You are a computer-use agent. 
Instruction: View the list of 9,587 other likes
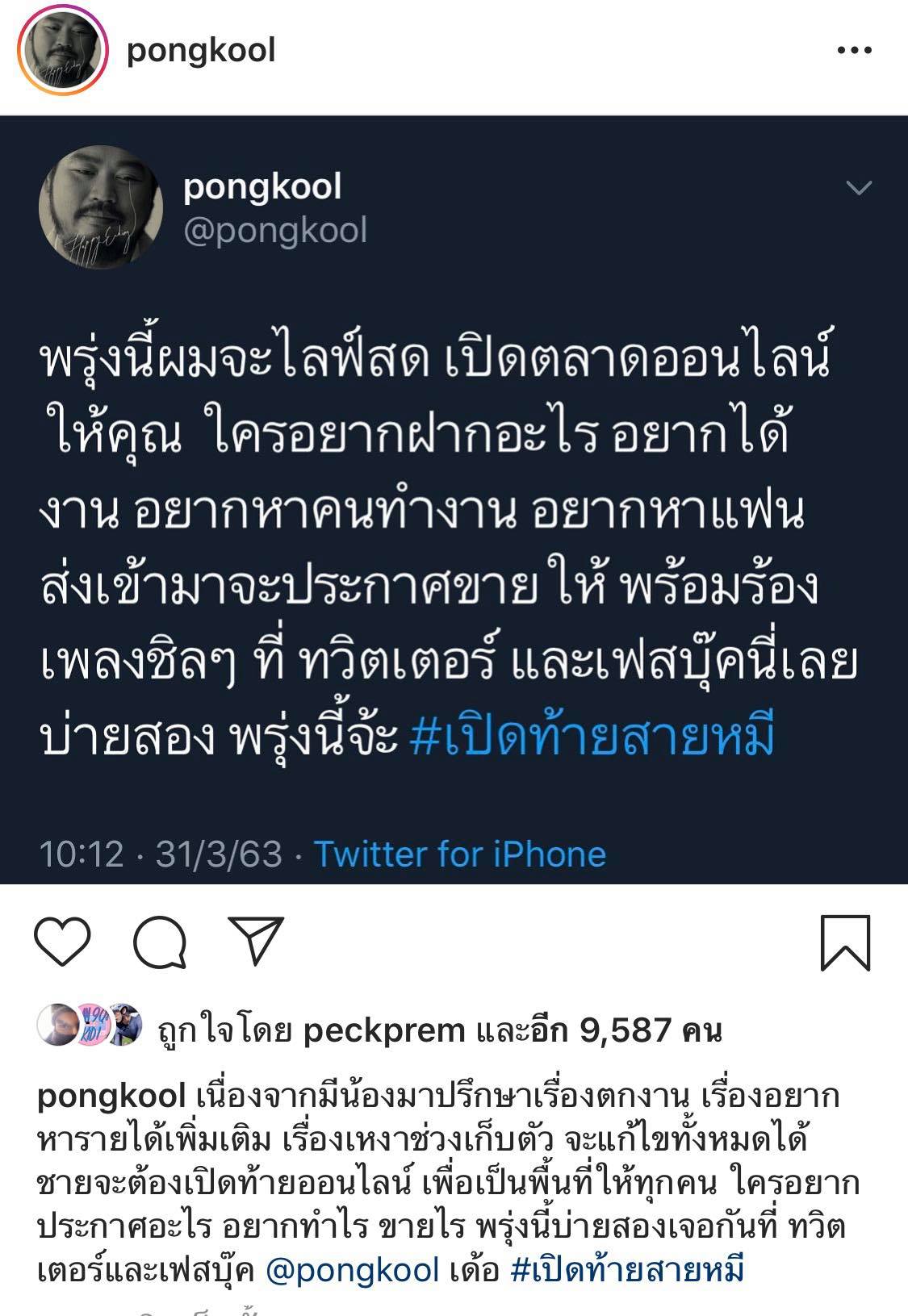pos(626,1030)
